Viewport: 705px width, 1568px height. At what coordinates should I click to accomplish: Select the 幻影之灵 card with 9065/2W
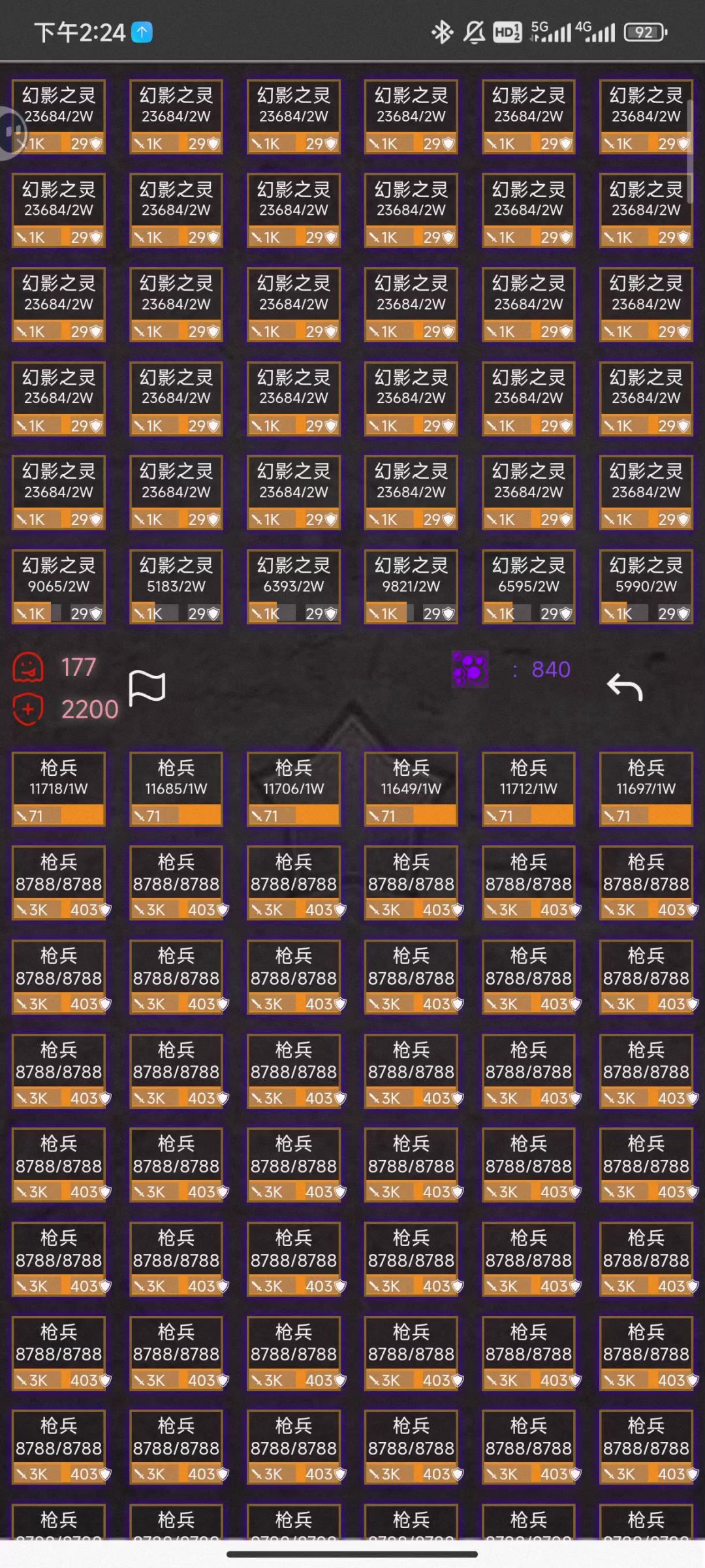point(59,586)
